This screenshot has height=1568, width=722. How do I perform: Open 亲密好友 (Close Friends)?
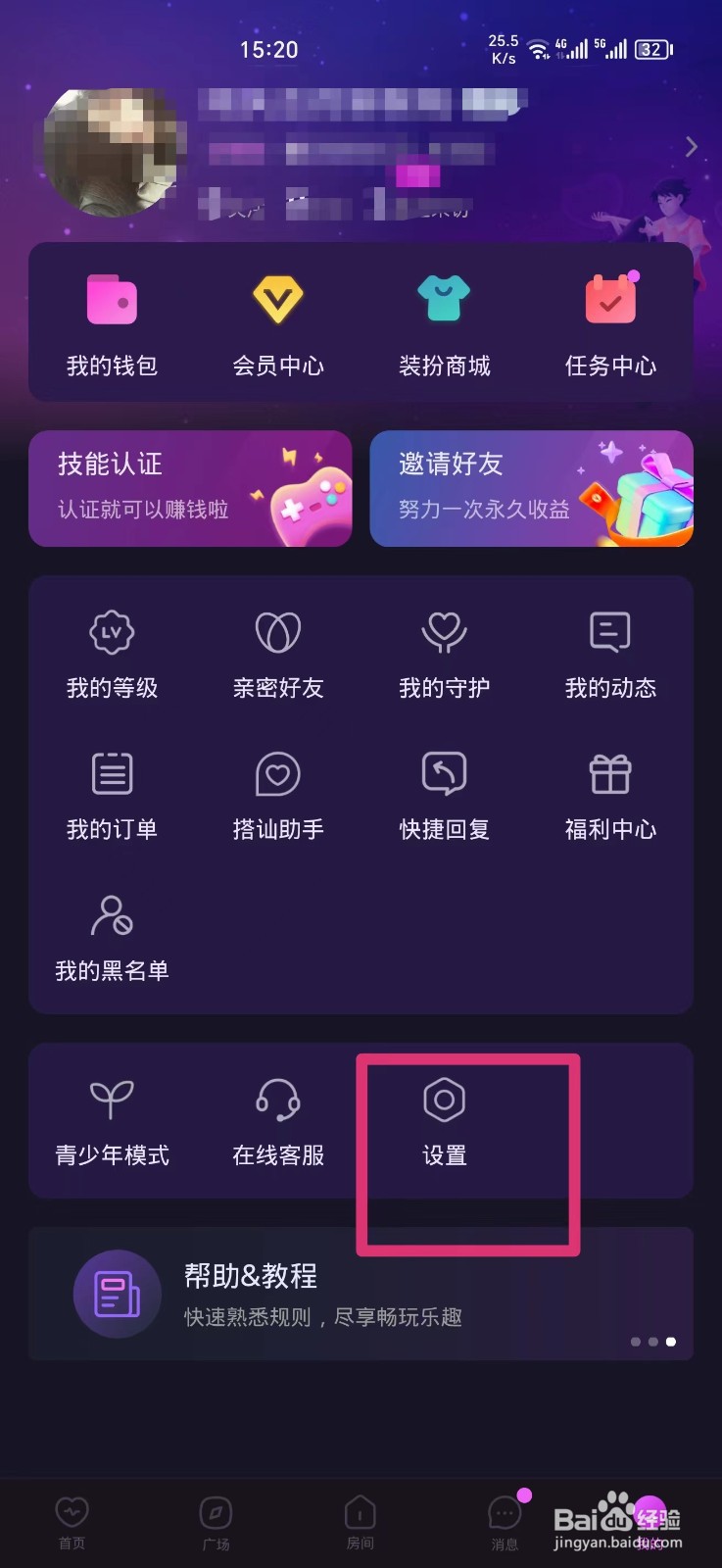pos(277,652)
